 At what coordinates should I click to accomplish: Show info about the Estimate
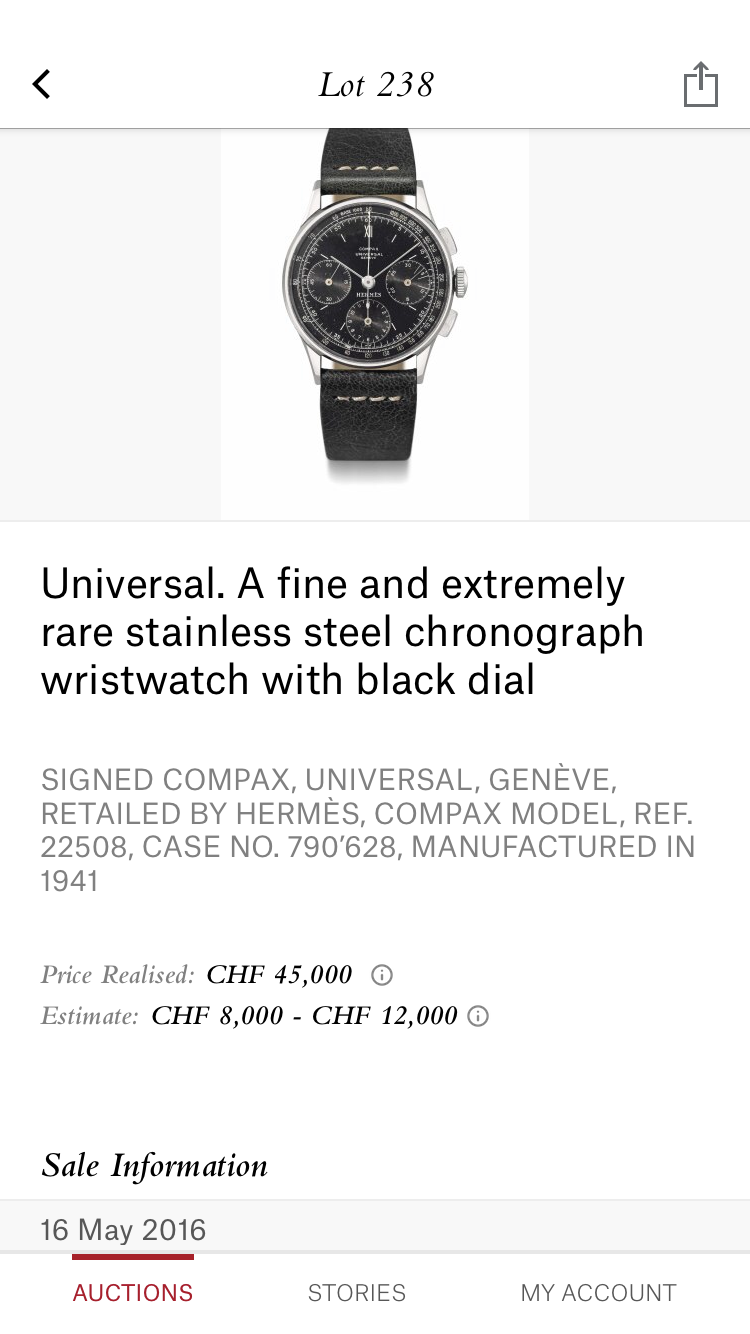(479, 1017)
